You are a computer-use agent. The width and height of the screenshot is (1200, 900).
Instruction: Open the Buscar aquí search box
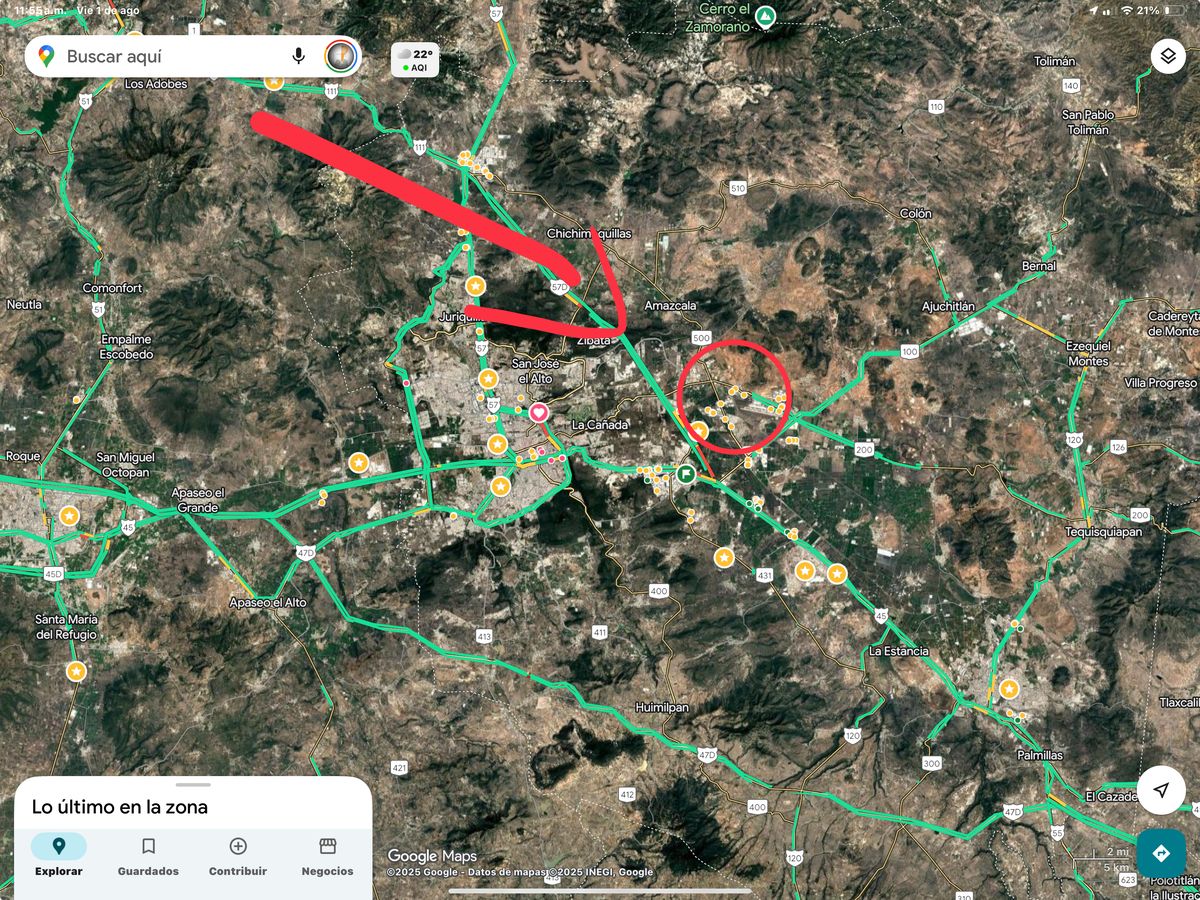(170, 57)
